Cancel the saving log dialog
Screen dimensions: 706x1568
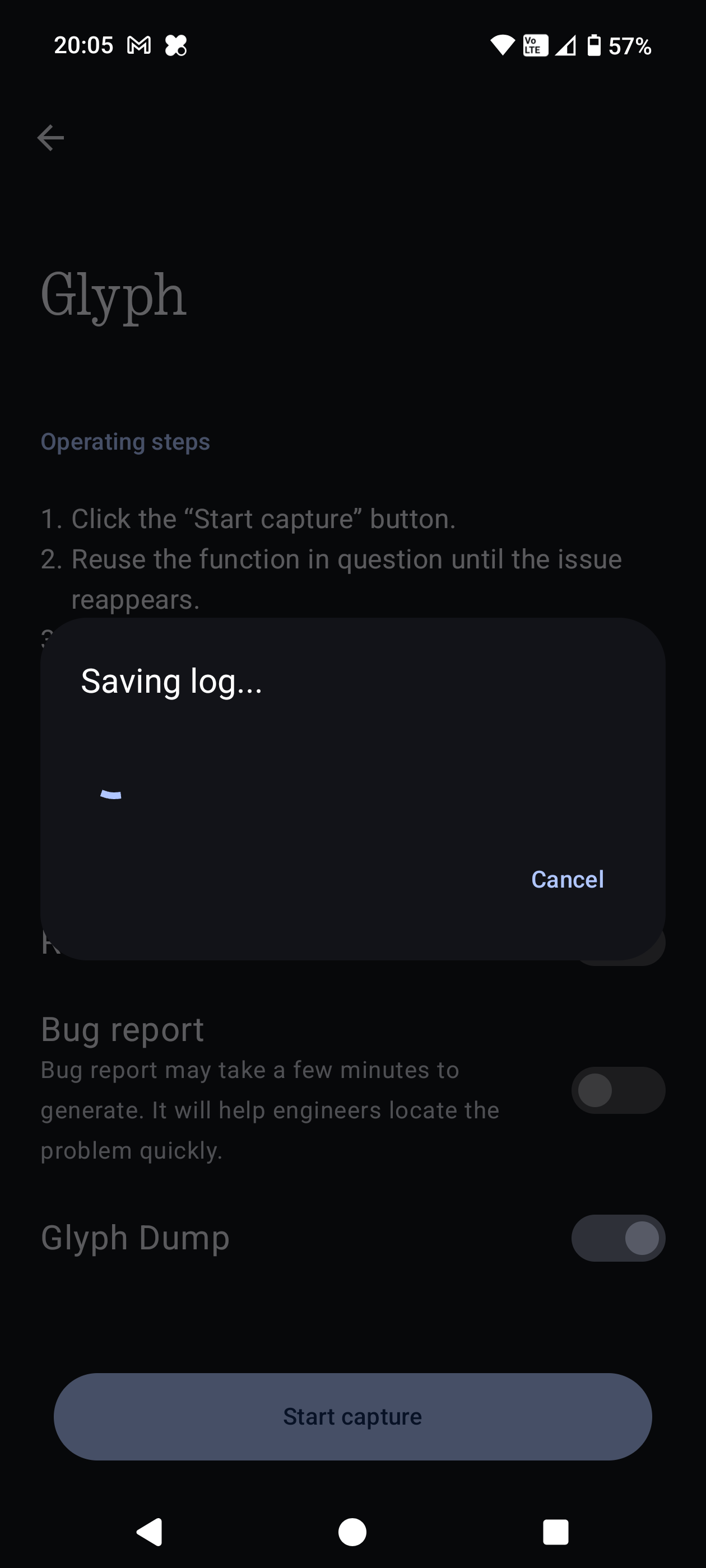pyautogui.click(x=567, y=879)
